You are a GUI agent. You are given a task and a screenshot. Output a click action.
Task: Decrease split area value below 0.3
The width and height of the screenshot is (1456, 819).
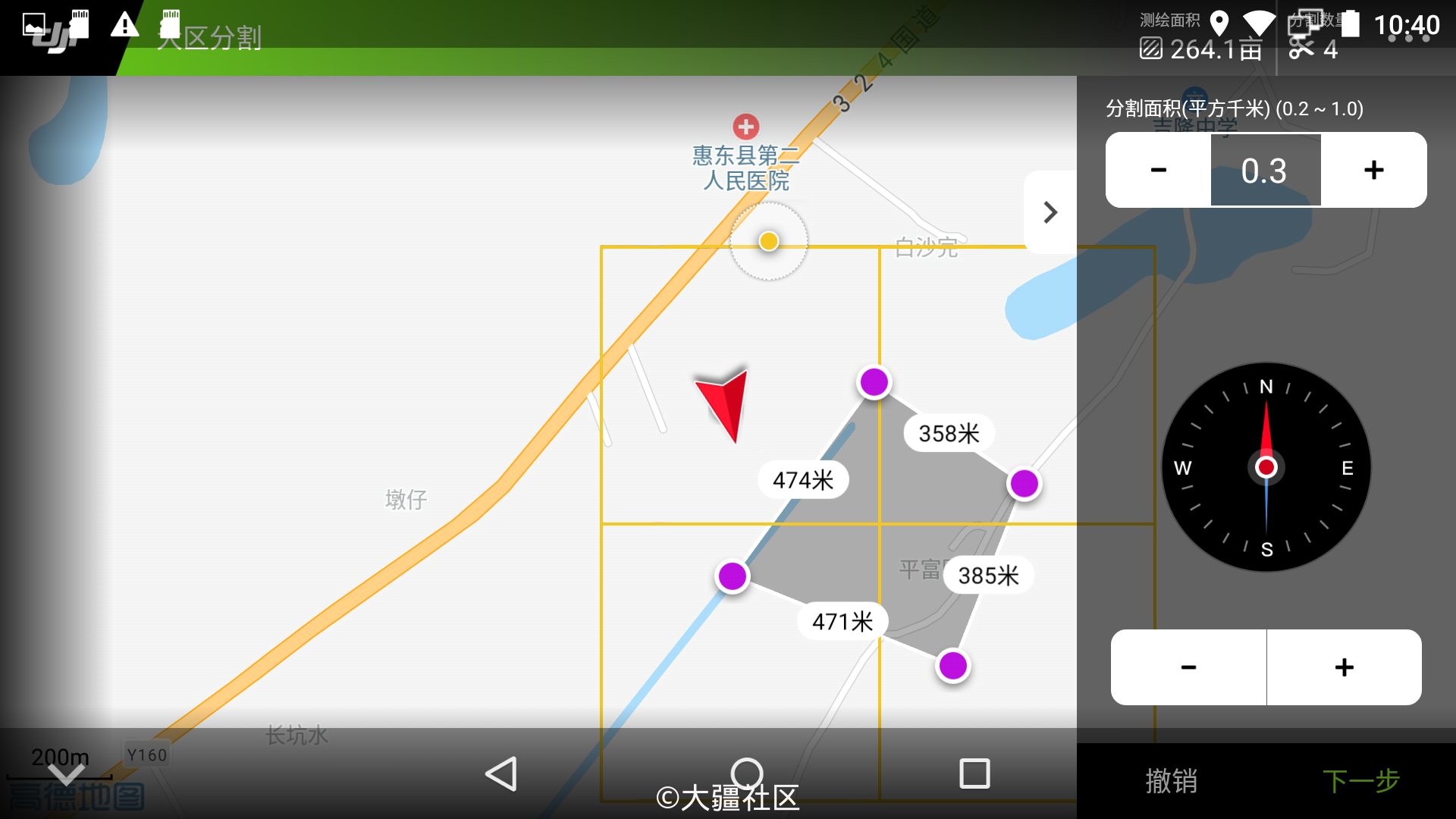(x=1158, y=170)
